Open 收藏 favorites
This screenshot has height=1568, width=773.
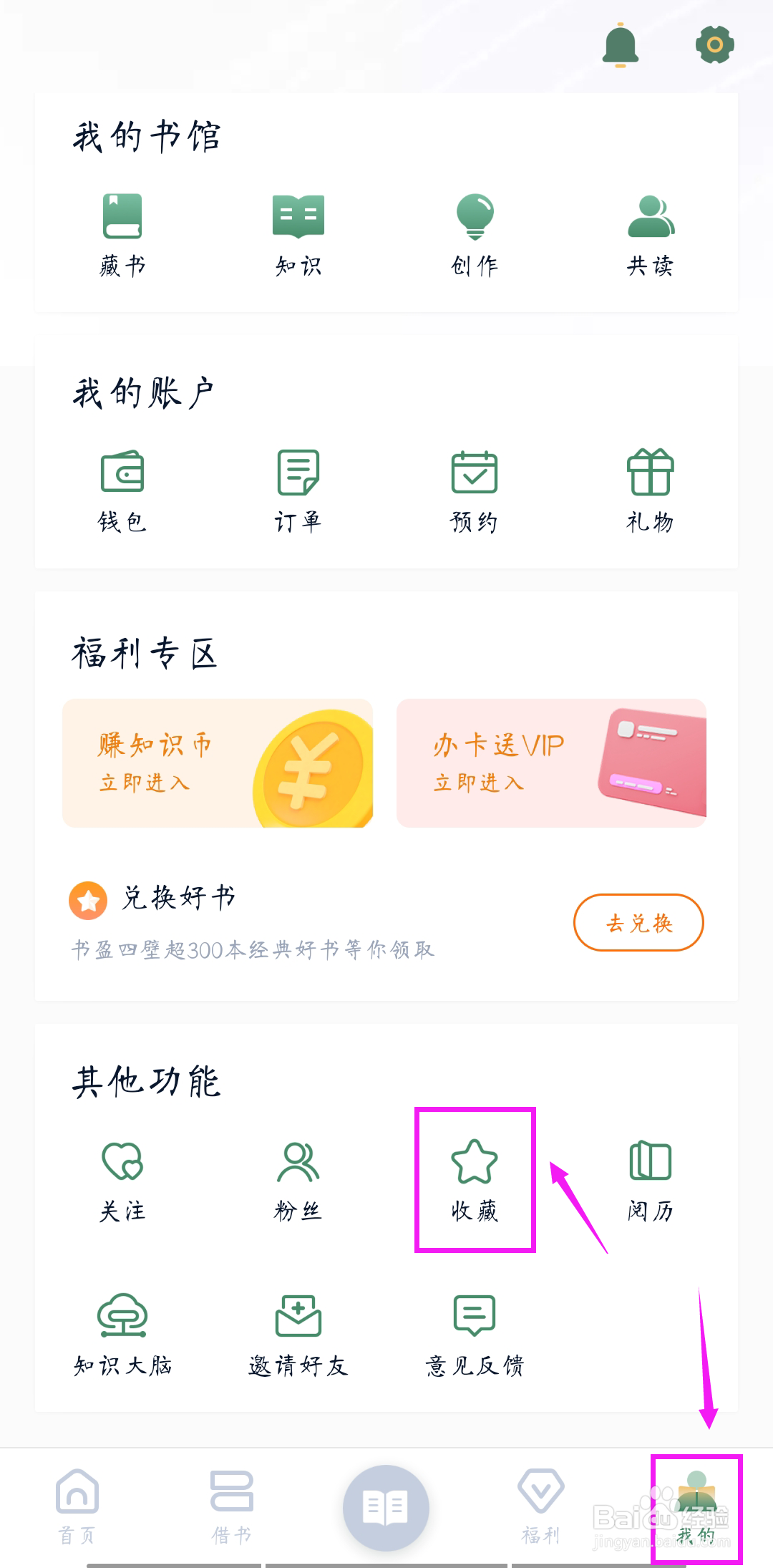pyautogui.click(x=475, y=1181)
